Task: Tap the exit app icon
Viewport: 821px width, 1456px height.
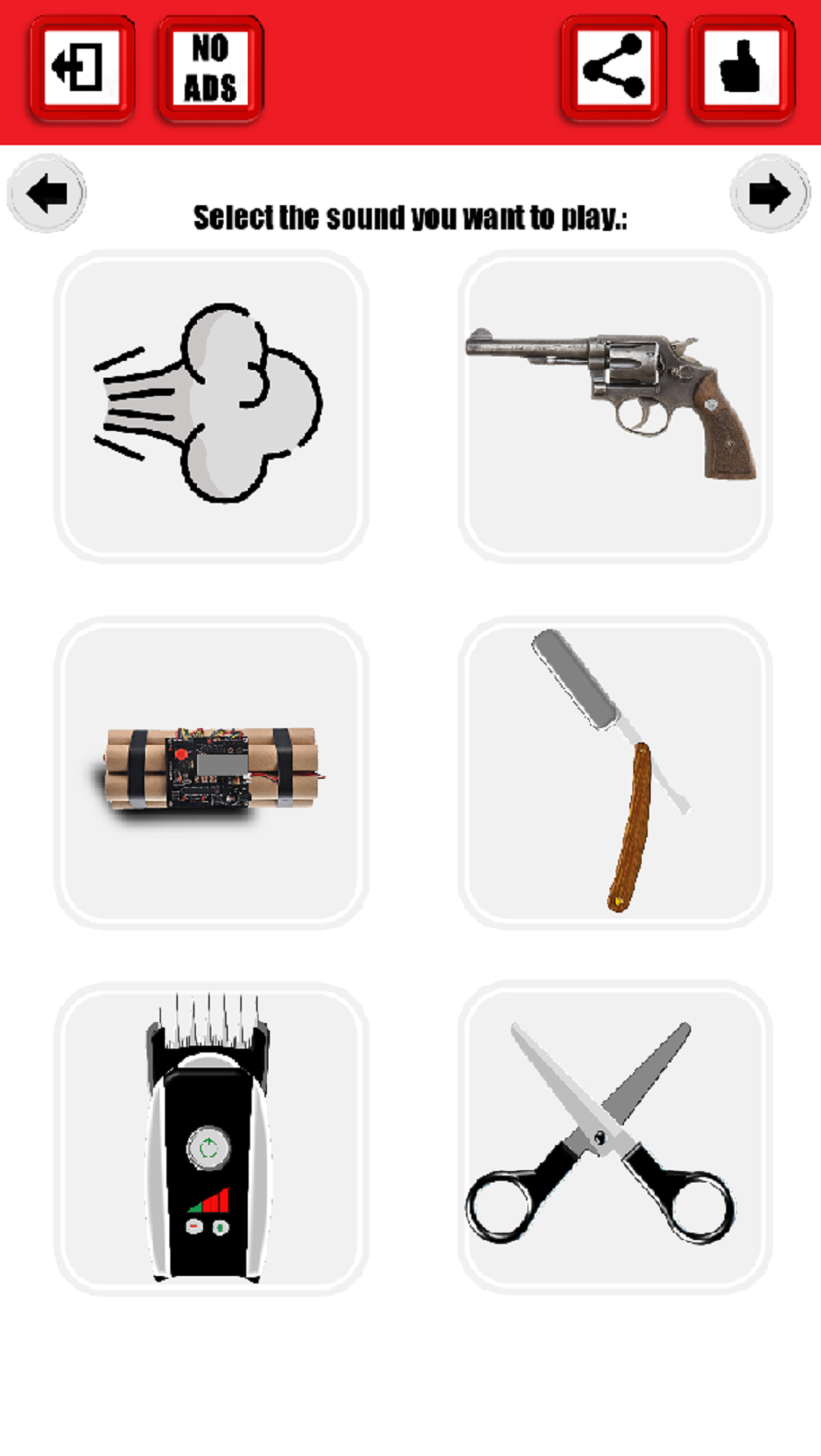Action: click(x=81, y=68)
